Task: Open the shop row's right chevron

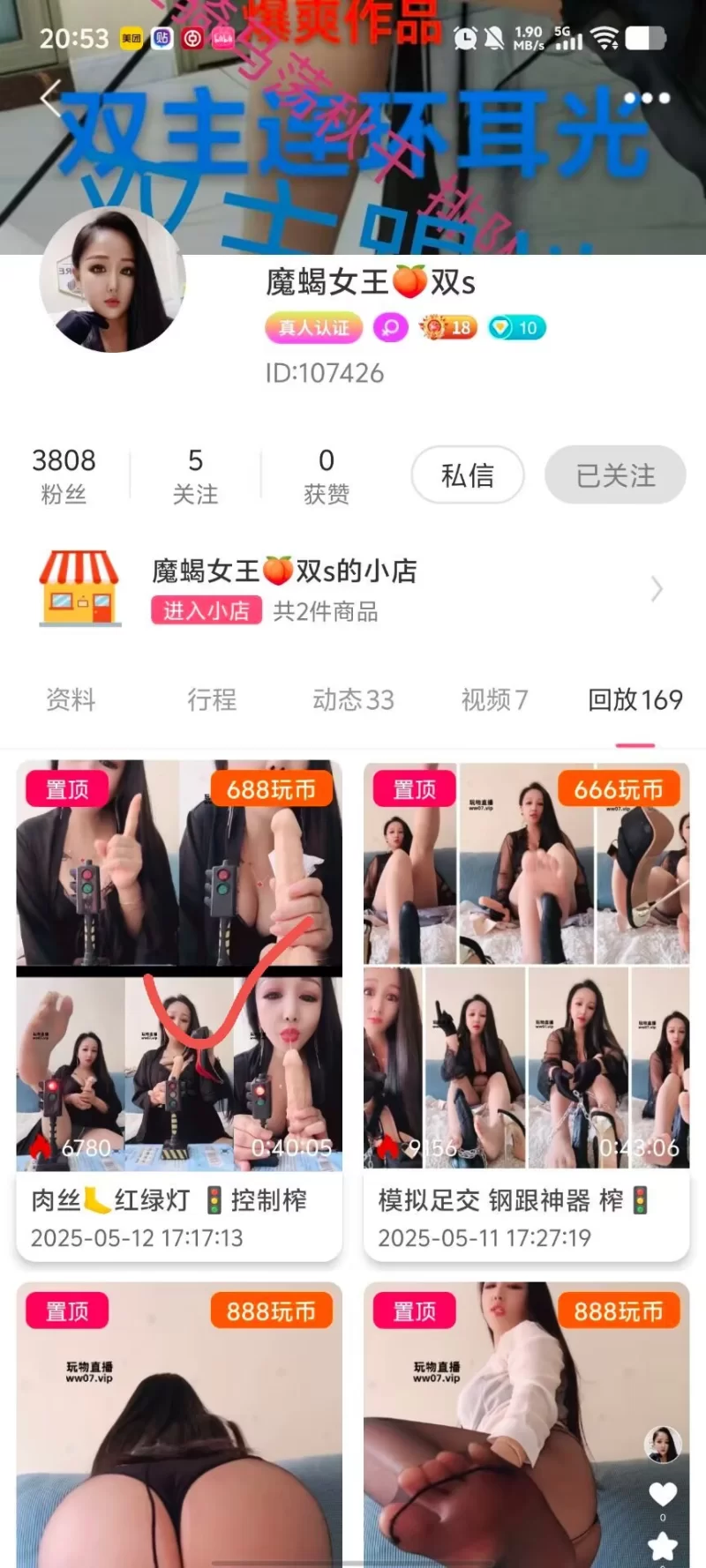Action: (x=657, y=589)
